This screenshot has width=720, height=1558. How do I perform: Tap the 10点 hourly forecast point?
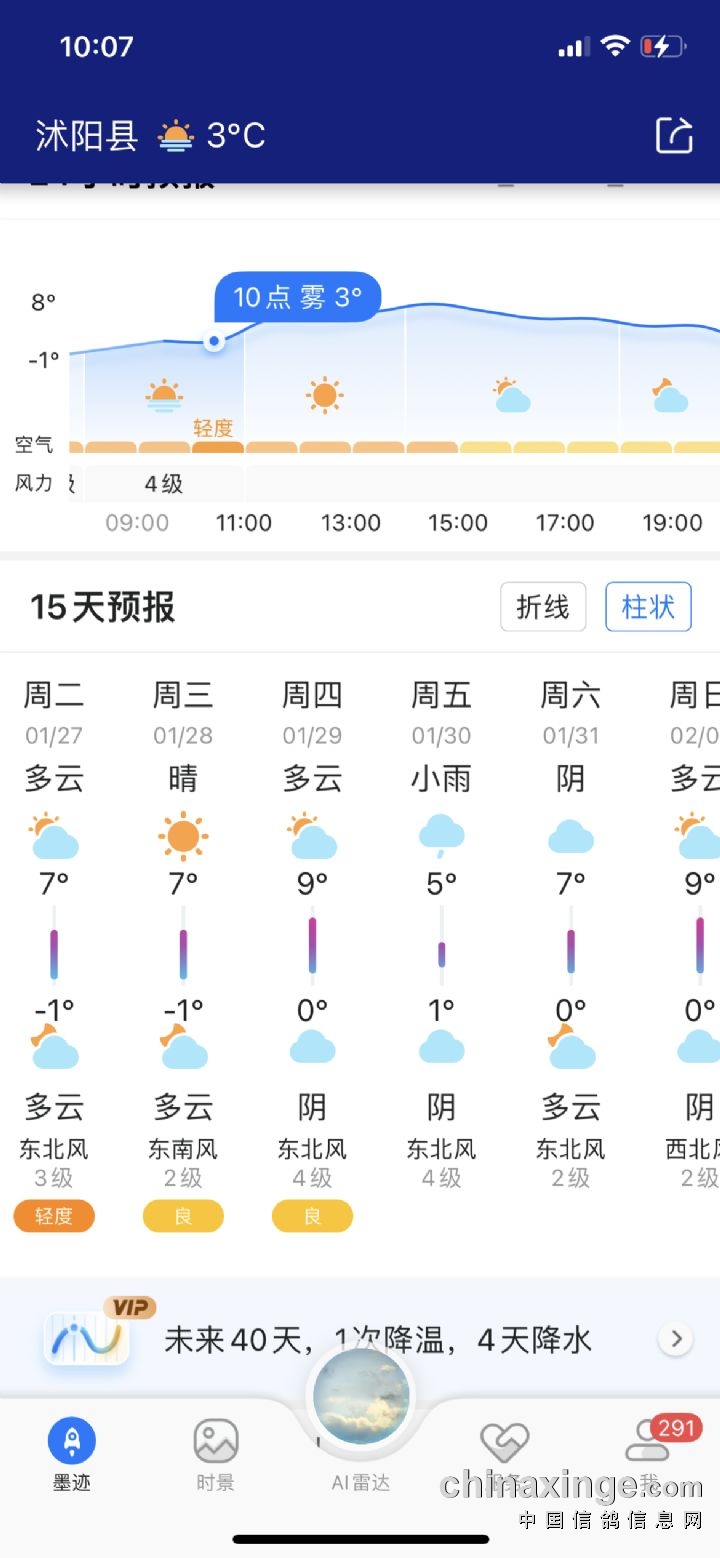click(213, 342)
